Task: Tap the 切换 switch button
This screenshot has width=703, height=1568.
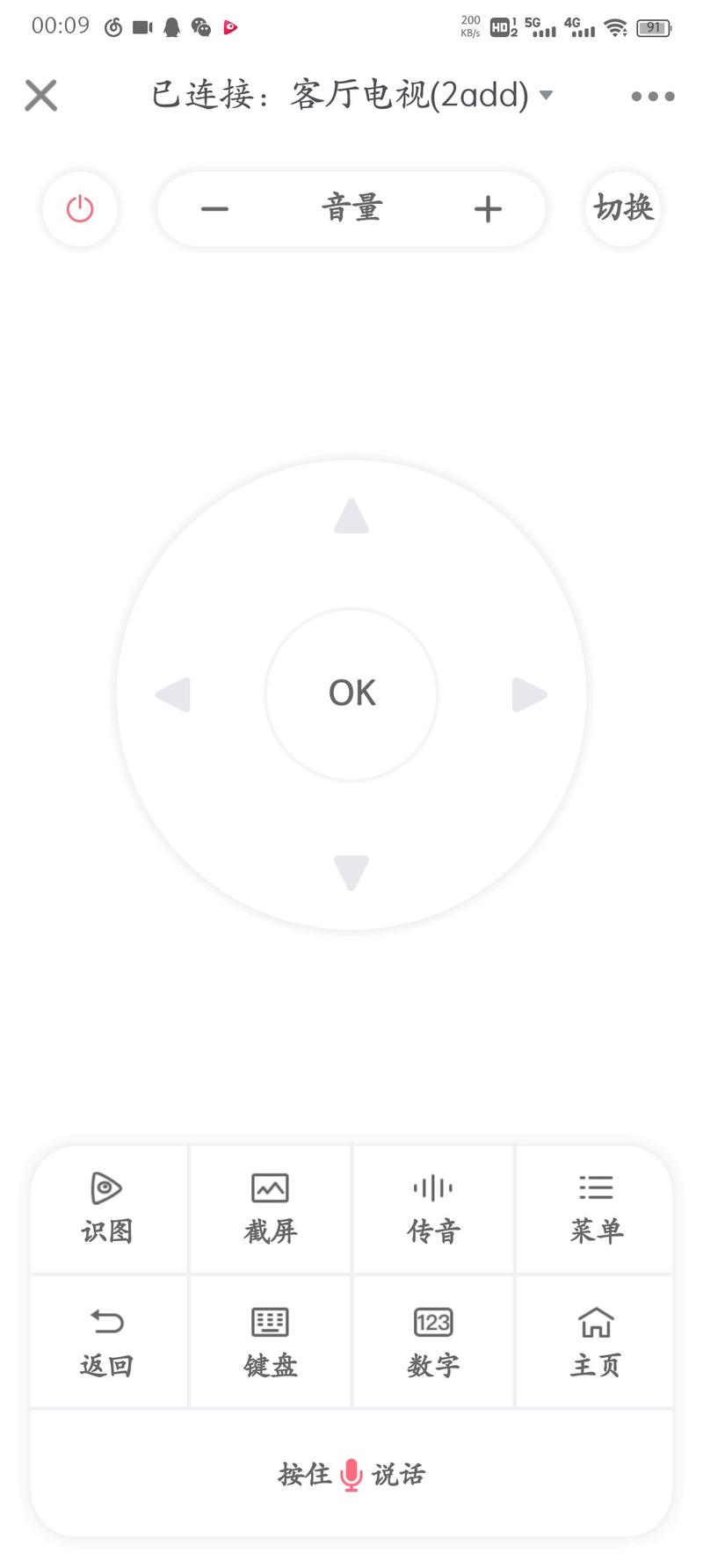Action: [x=623, y=209]
